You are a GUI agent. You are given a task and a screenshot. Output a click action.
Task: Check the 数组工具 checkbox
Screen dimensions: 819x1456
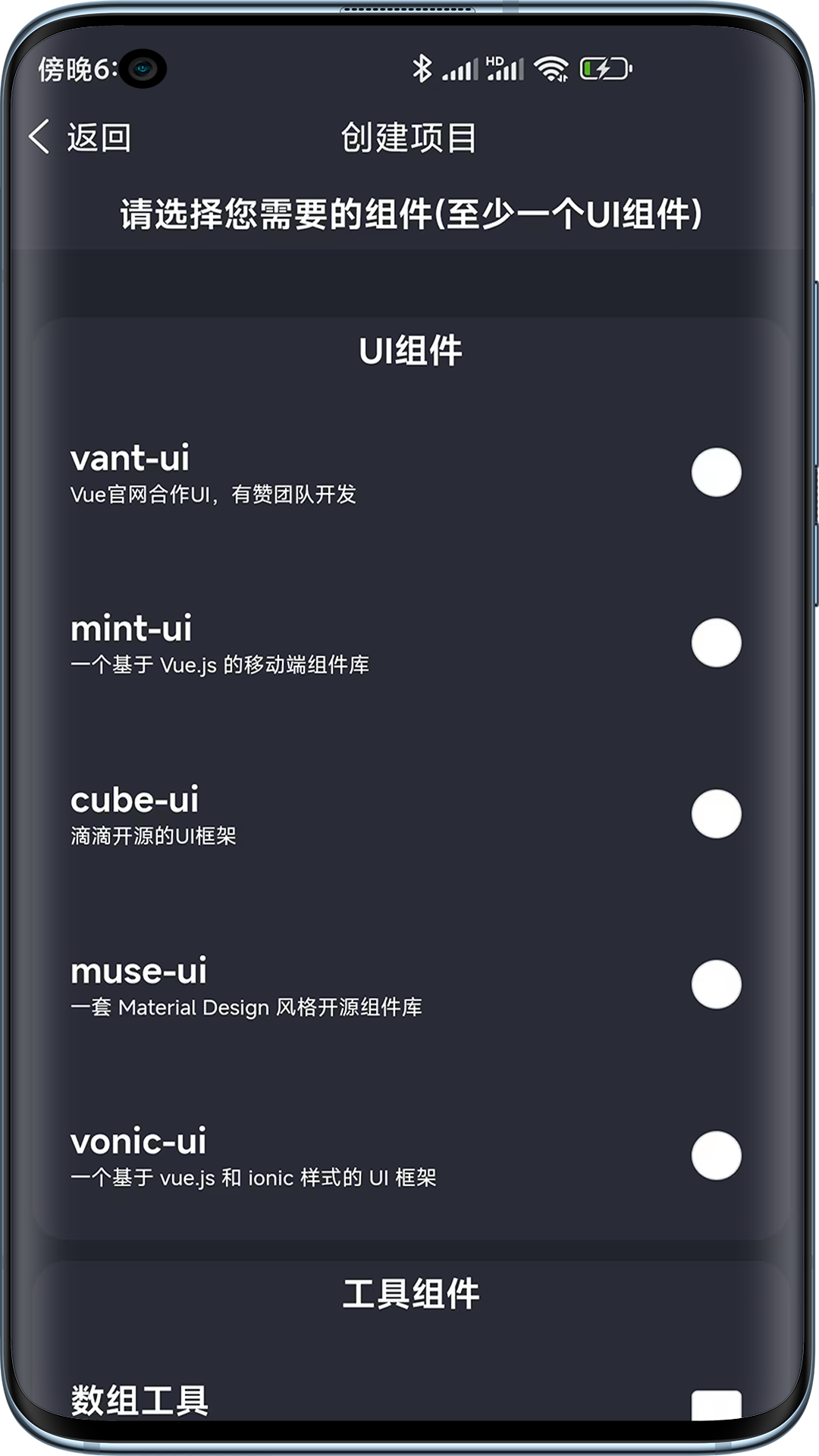tap(716, 1405)
